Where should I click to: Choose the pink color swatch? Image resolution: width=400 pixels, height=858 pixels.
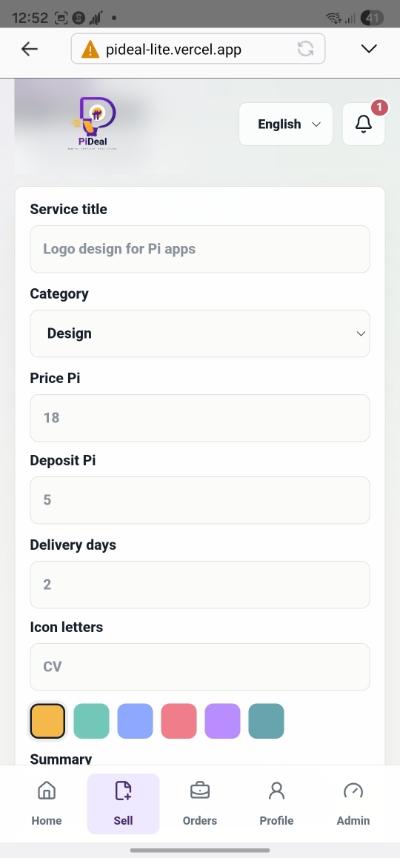pos(179,721)
